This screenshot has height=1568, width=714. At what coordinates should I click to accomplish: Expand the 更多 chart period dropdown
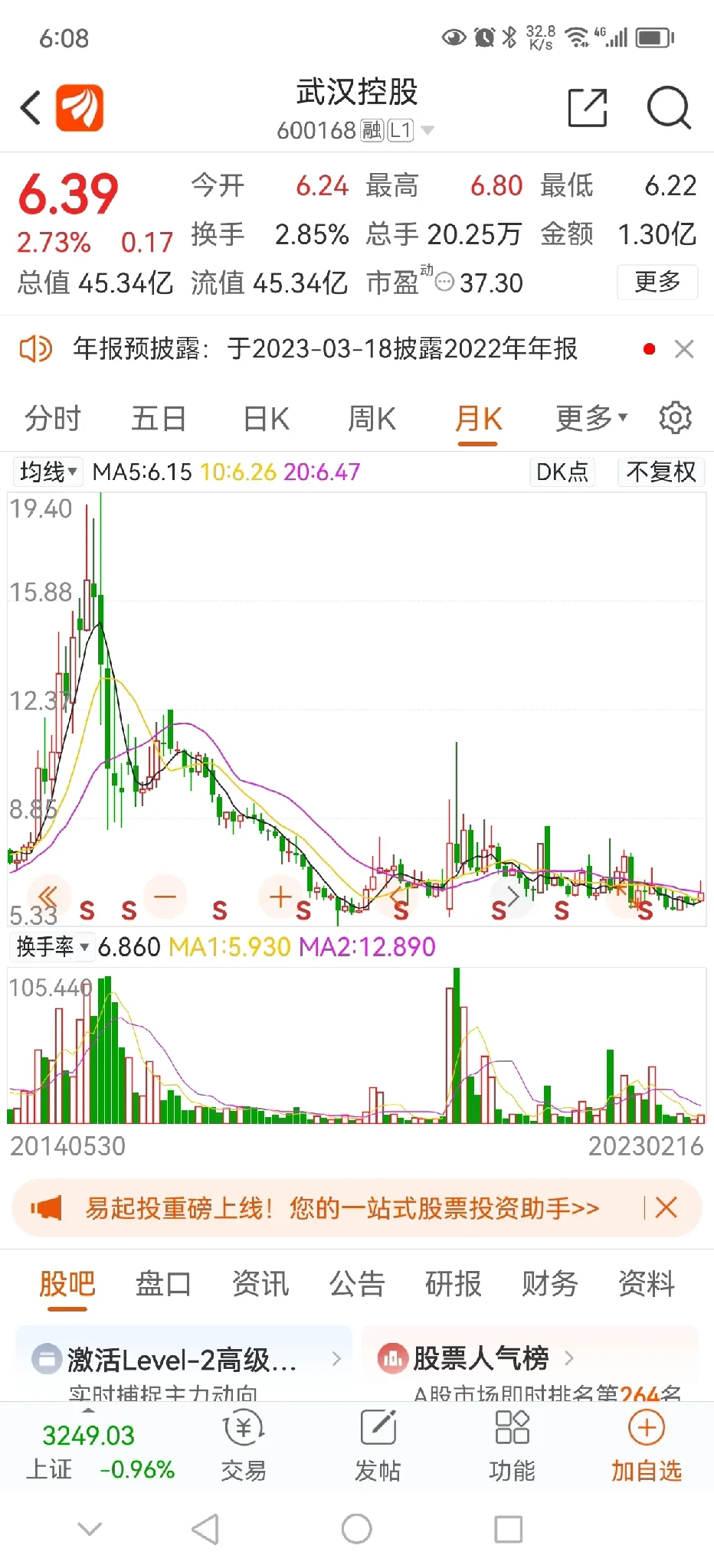[x=591, y=418]
